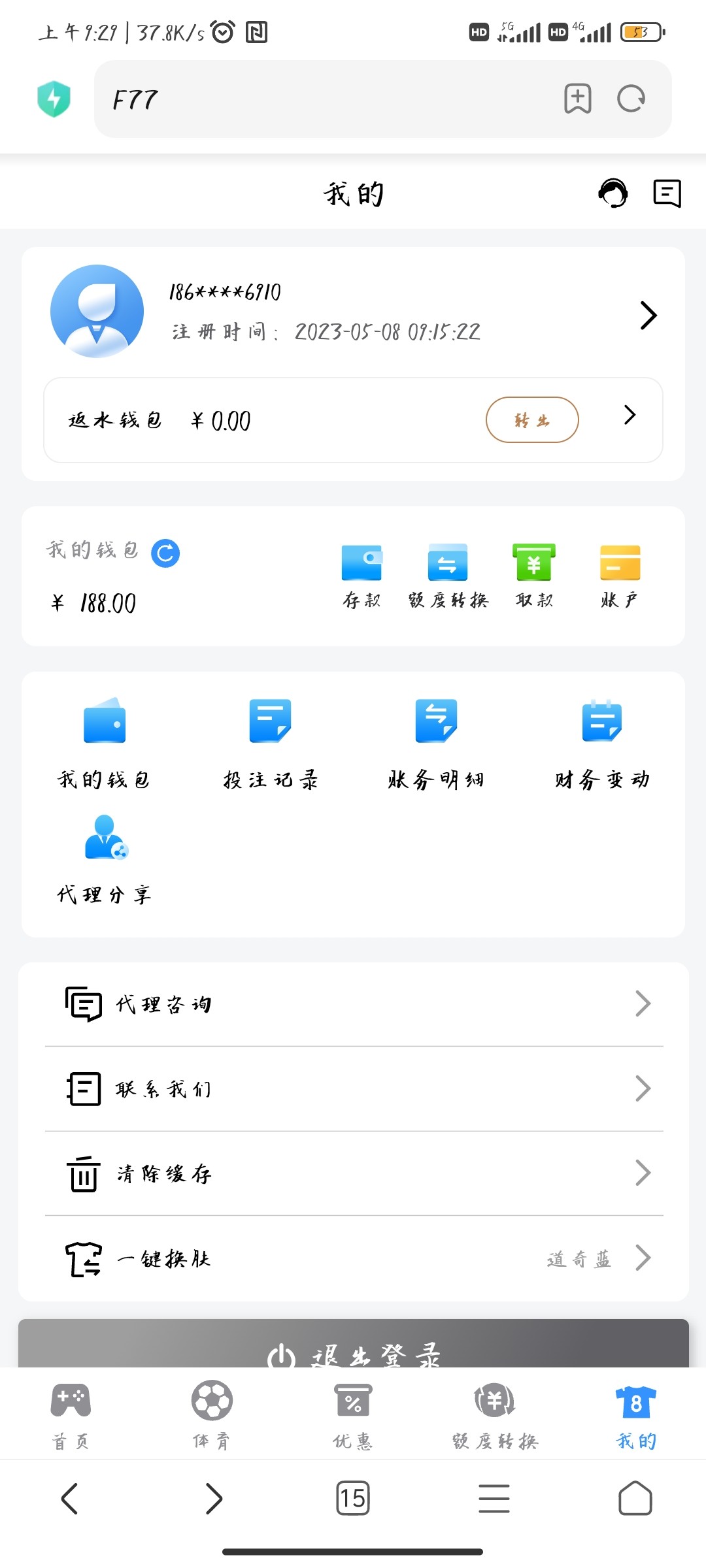This screenshot has width=706, height=1568.
Task: Tap the customer service headset icon
Action: (x=613, y=193)
